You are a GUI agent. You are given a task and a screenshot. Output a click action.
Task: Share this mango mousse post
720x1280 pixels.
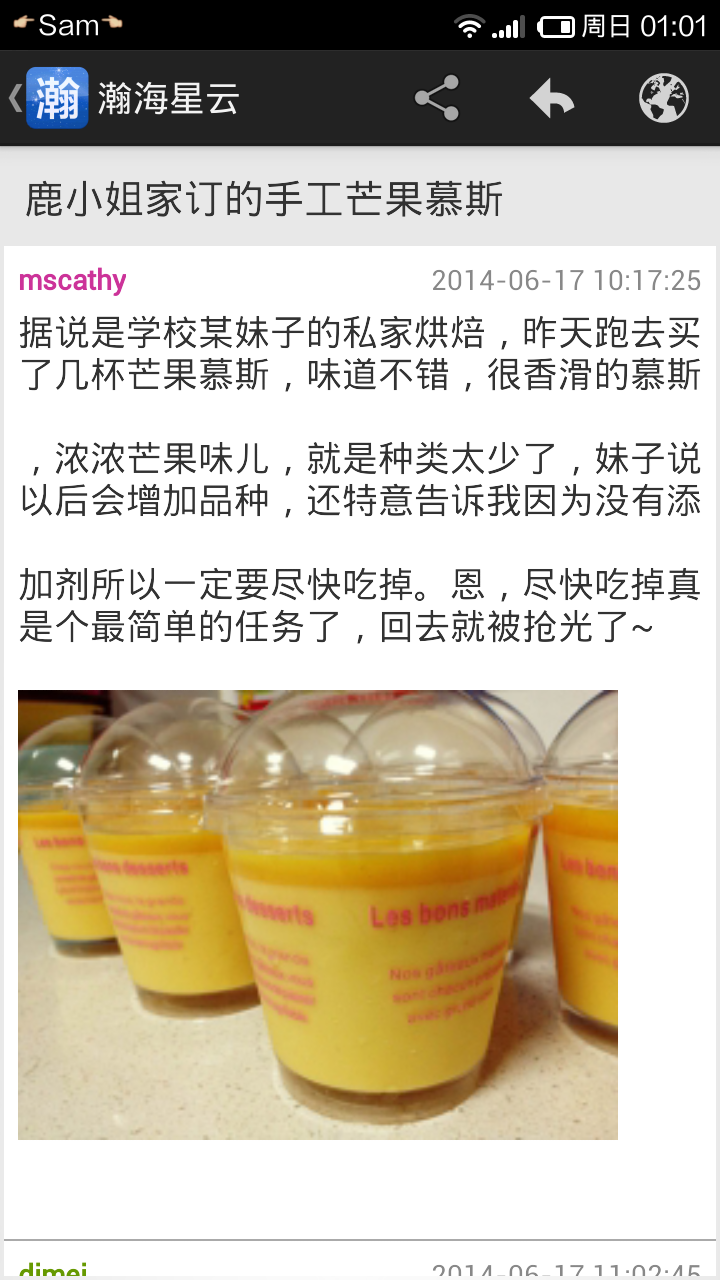click(437, 98)
